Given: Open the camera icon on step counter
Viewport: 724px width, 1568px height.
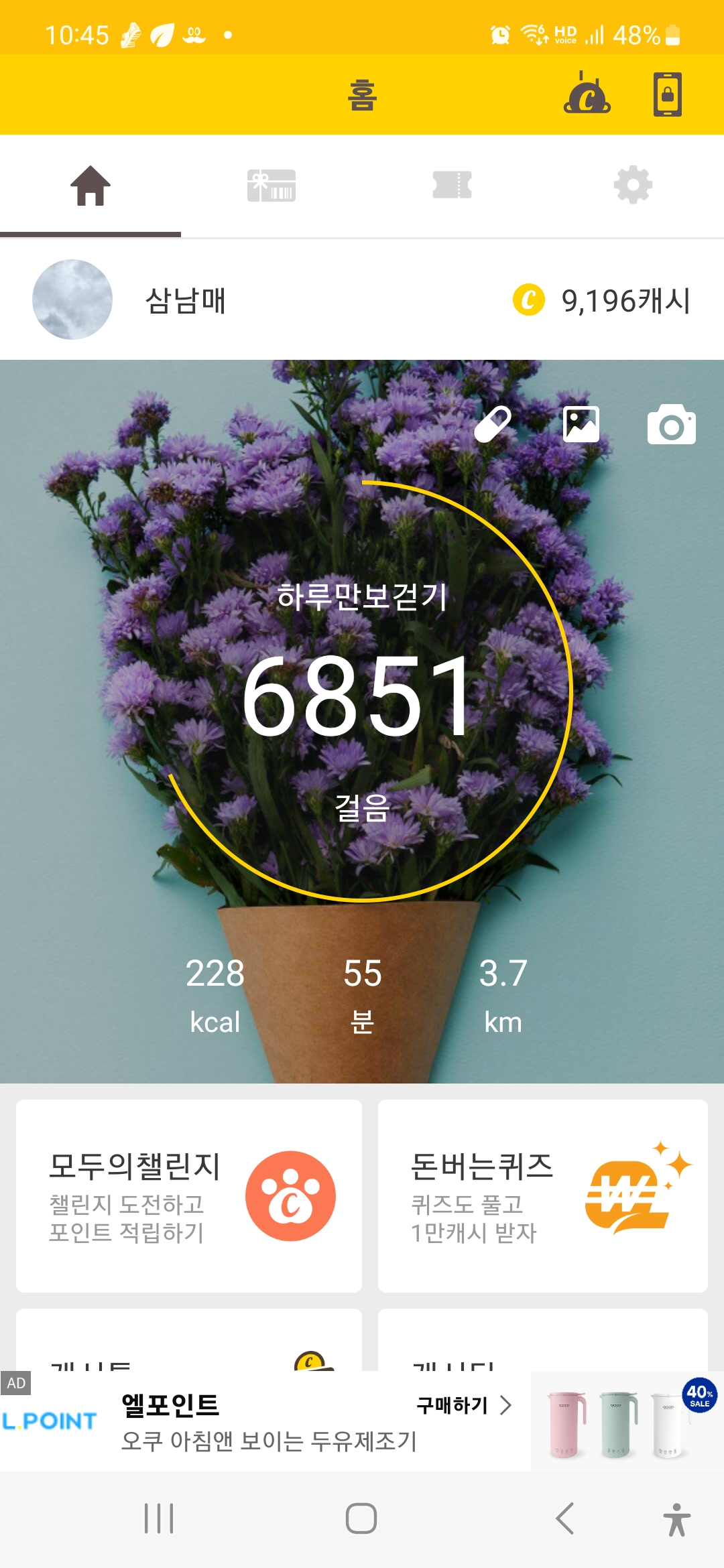Looking at the screenshot, I should 671,424.
